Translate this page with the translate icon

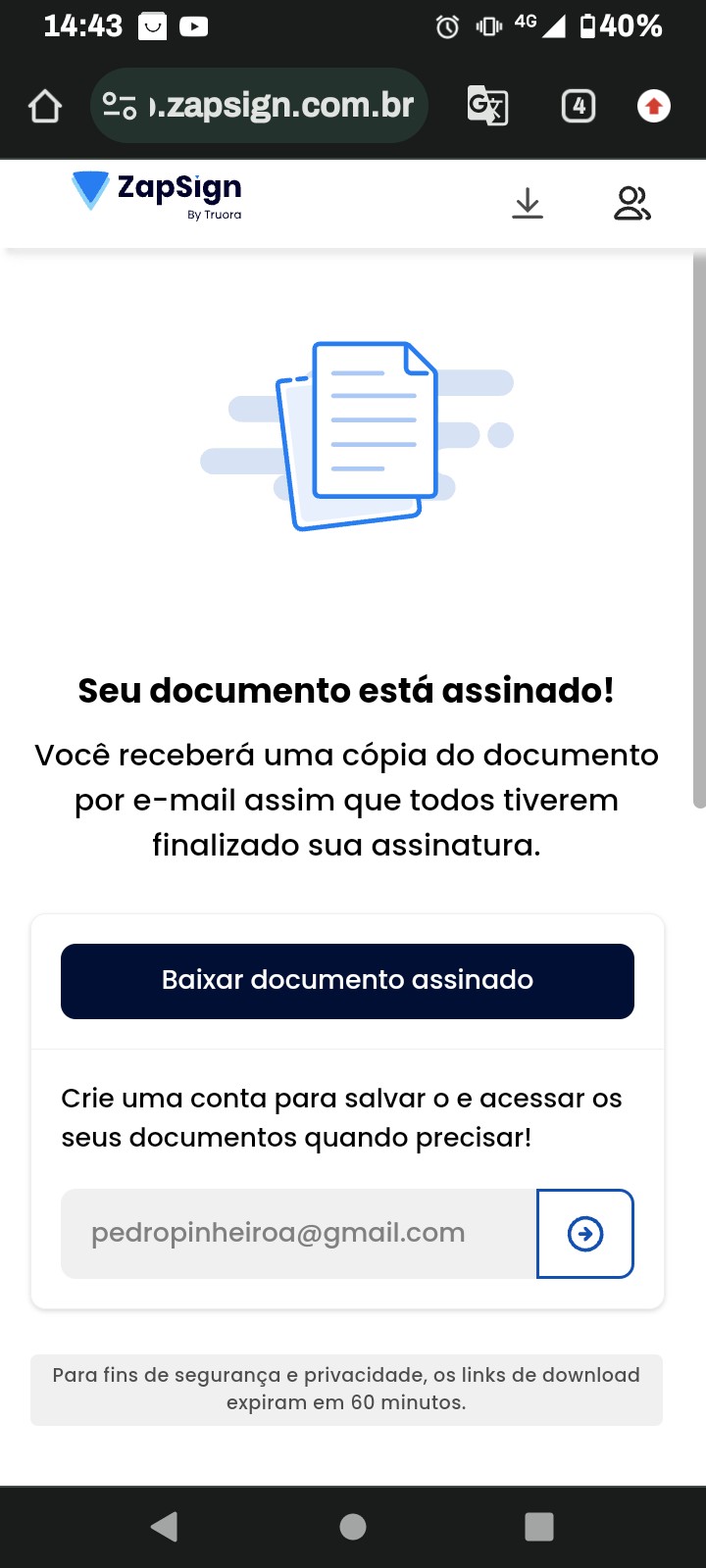pos(487,106)
